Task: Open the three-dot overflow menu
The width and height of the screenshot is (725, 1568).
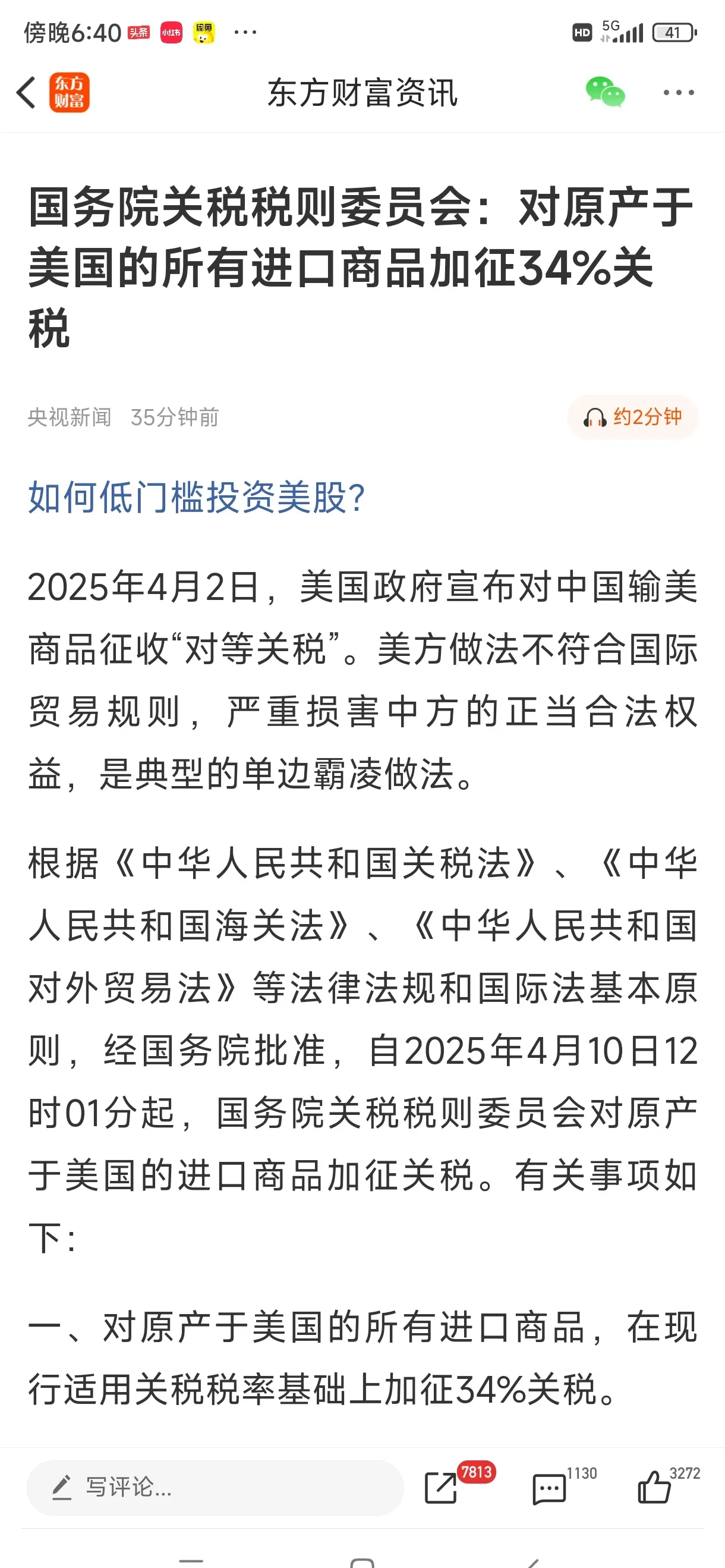Action: click(678, 93)
